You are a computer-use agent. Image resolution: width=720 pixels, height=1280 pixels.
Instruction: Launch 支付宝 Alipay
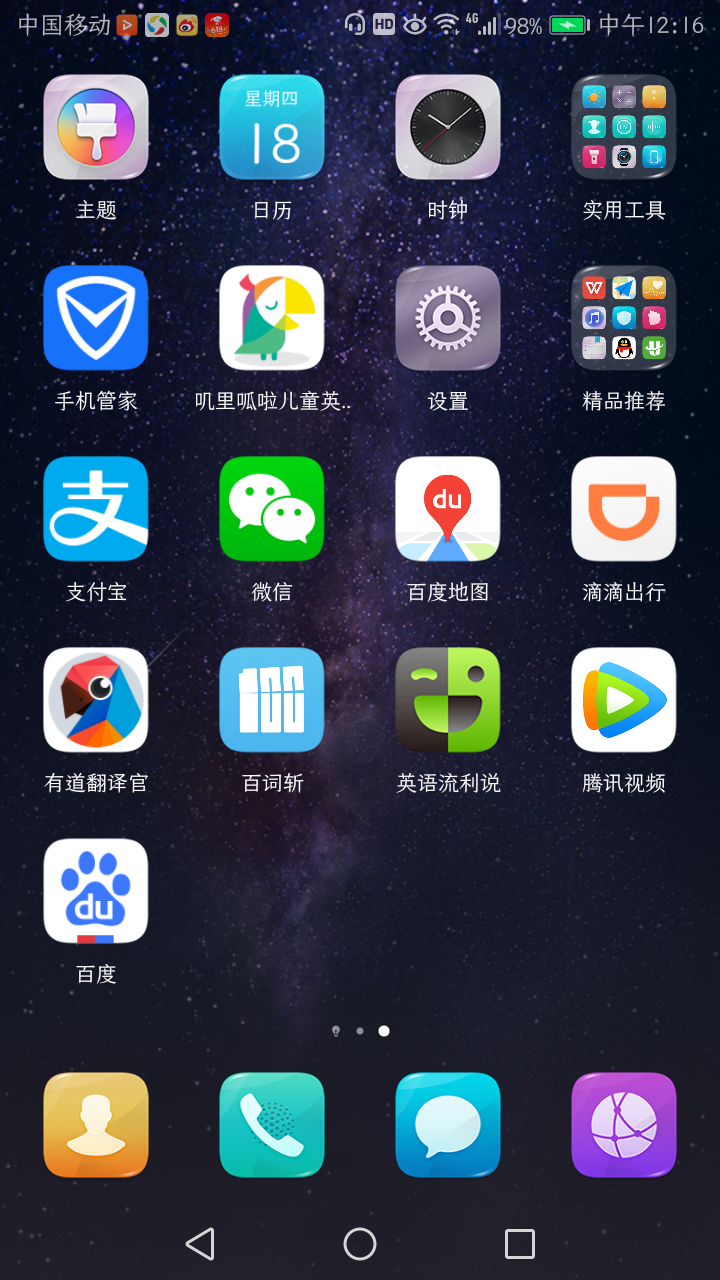(x=96, y=509)
